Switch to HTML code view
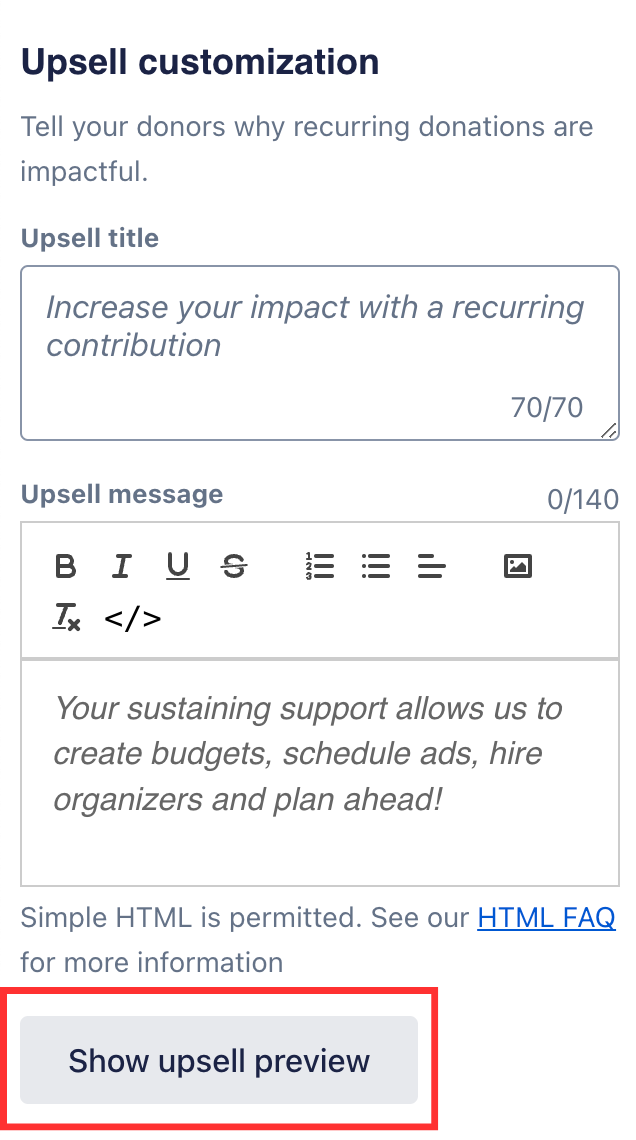This screenshot has height=1140, width=636. 132,618
